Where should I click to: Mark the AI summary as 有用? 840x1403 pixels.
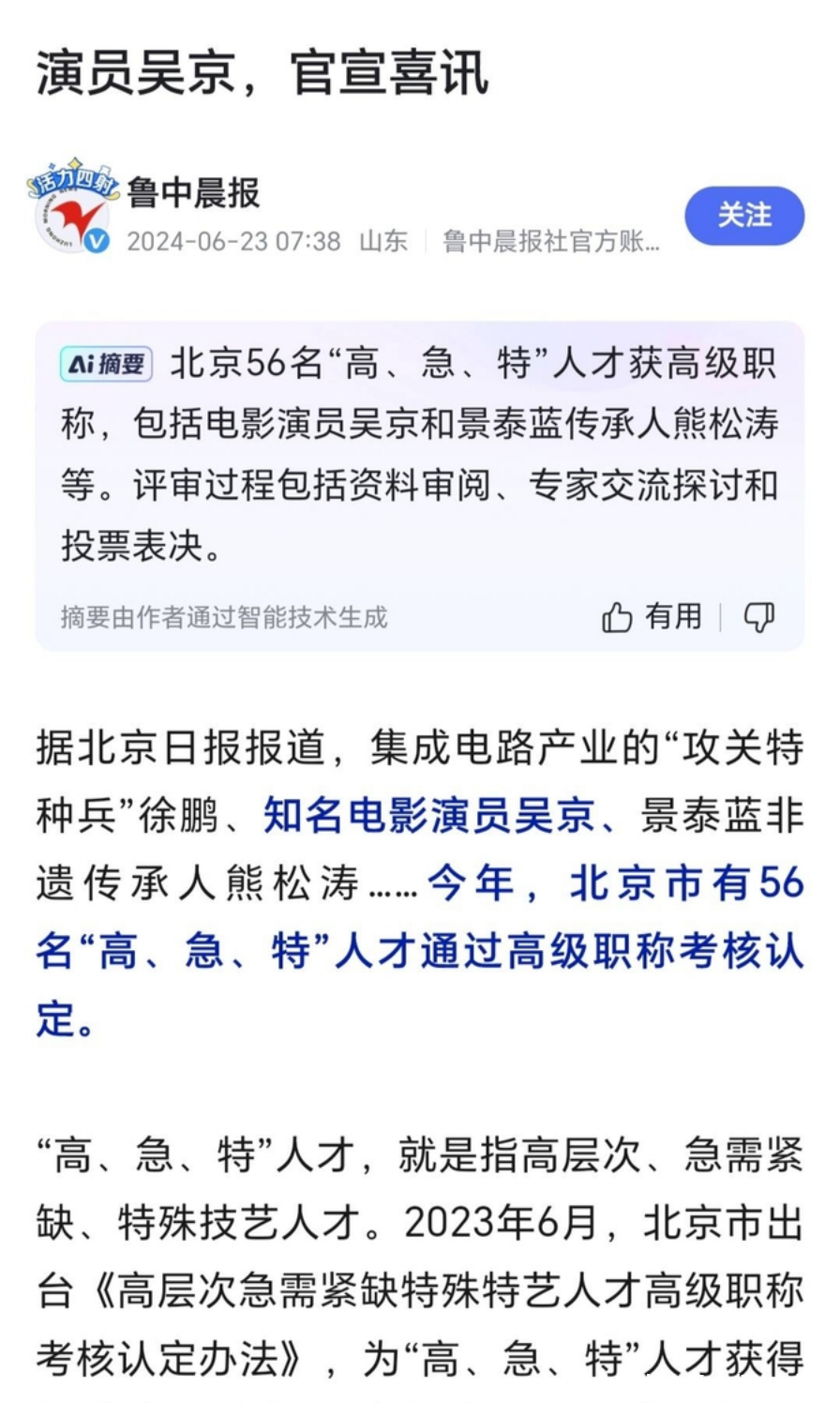tap(652, 617)
